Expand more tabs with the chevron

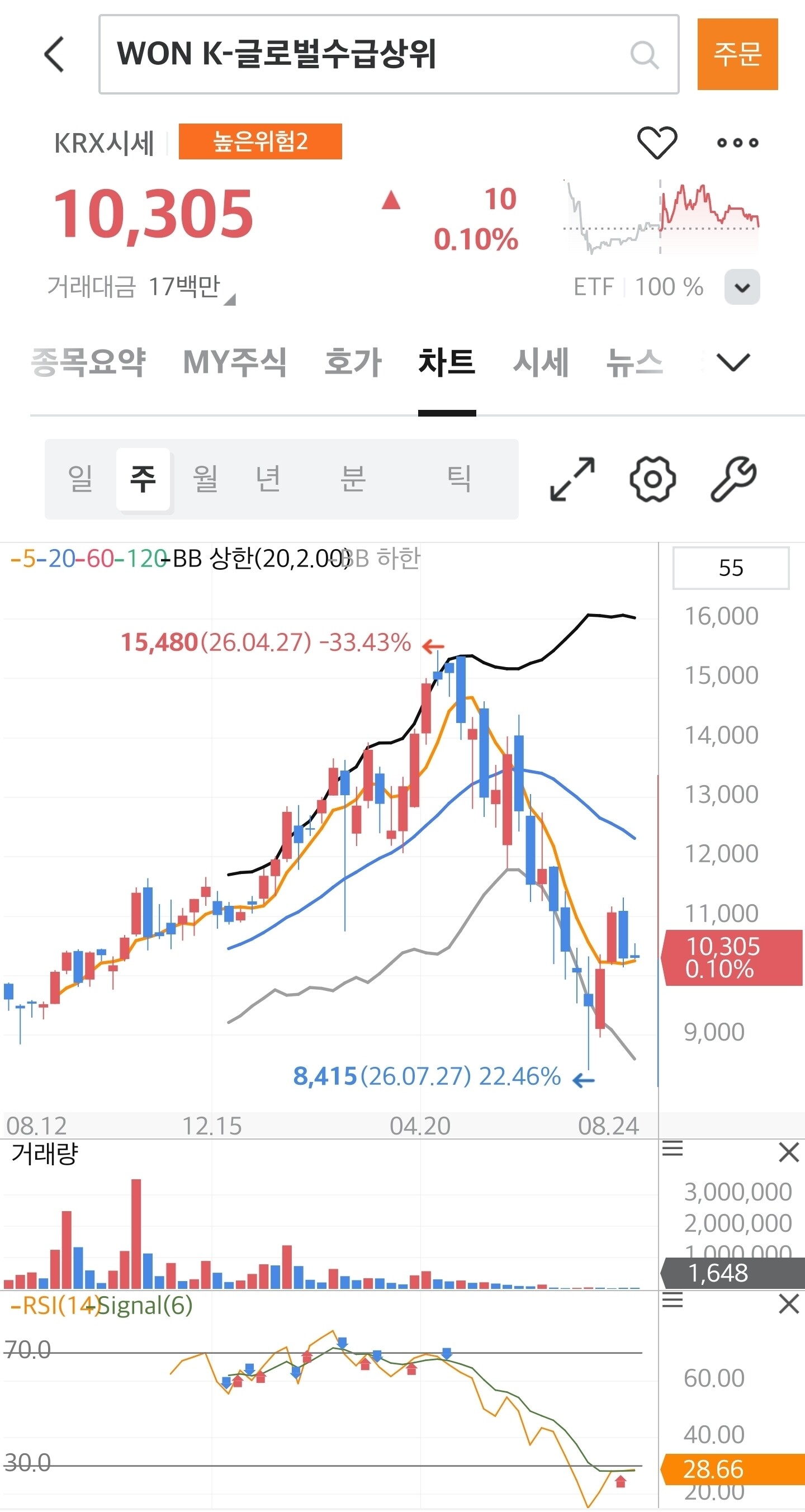coord(733,362)
